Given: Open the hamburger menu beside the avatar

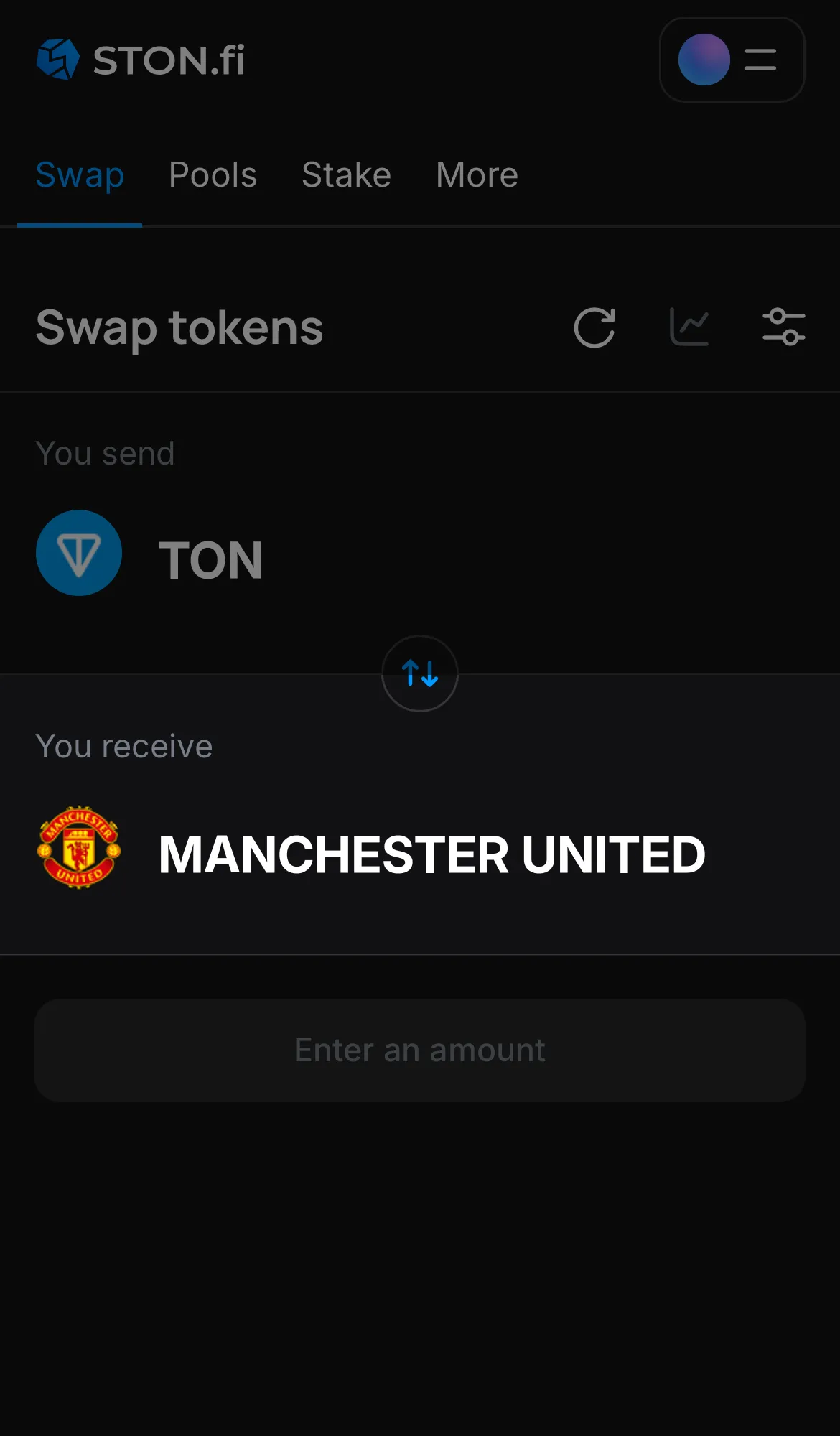Looking at the screenshot, I should tap(759, 60).
